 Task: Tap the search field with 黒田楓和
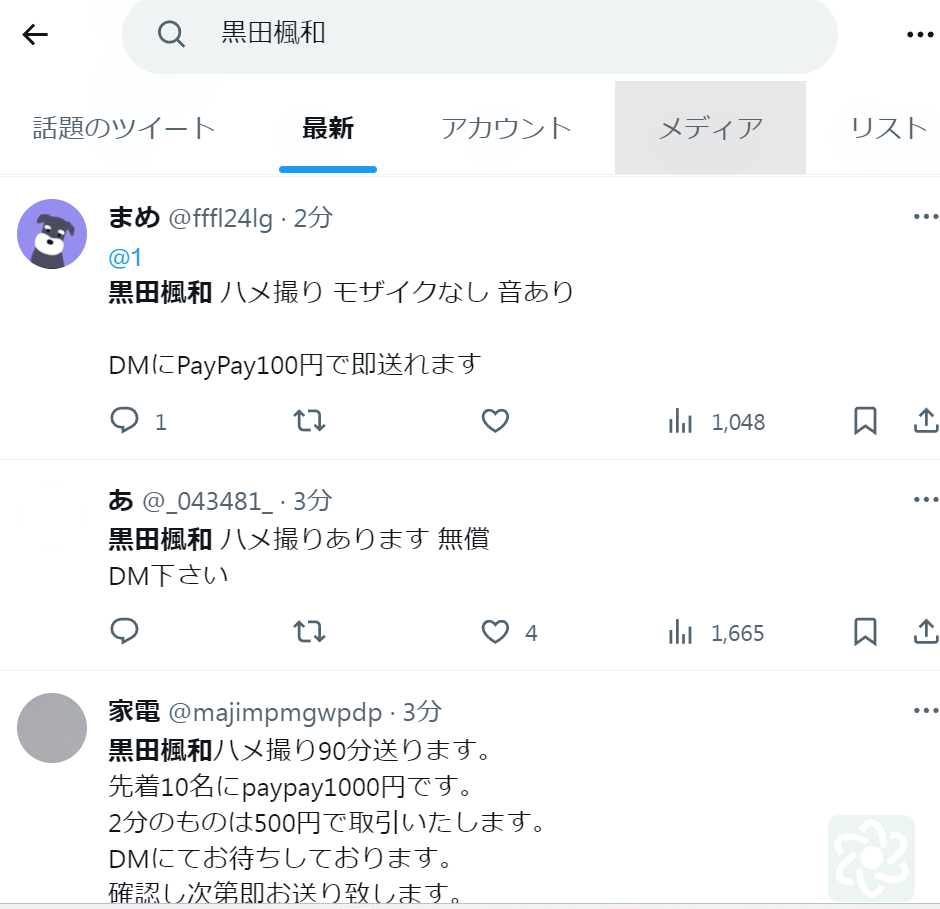[x=480, y=34]
